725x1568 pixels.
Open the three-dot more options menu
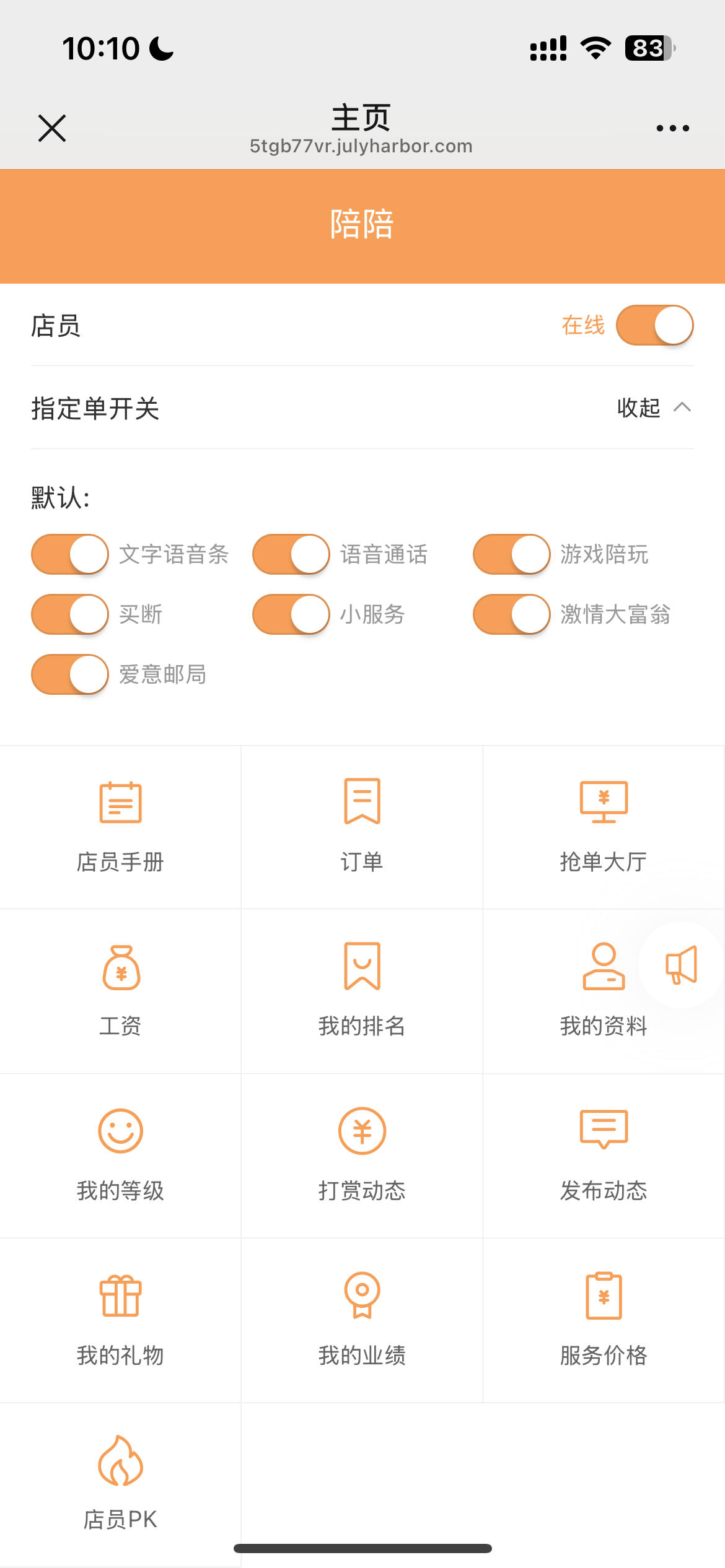[x=672, y=128]
